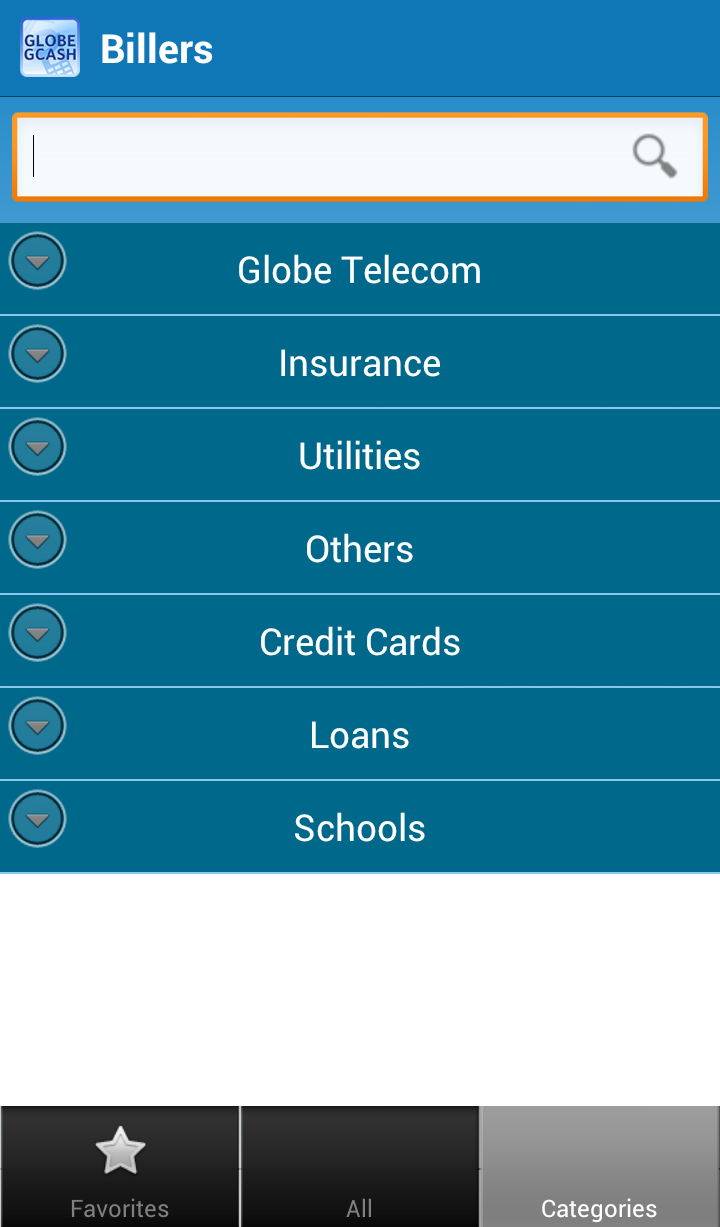Open the Credit Cards category row

[x=359, y=642]
